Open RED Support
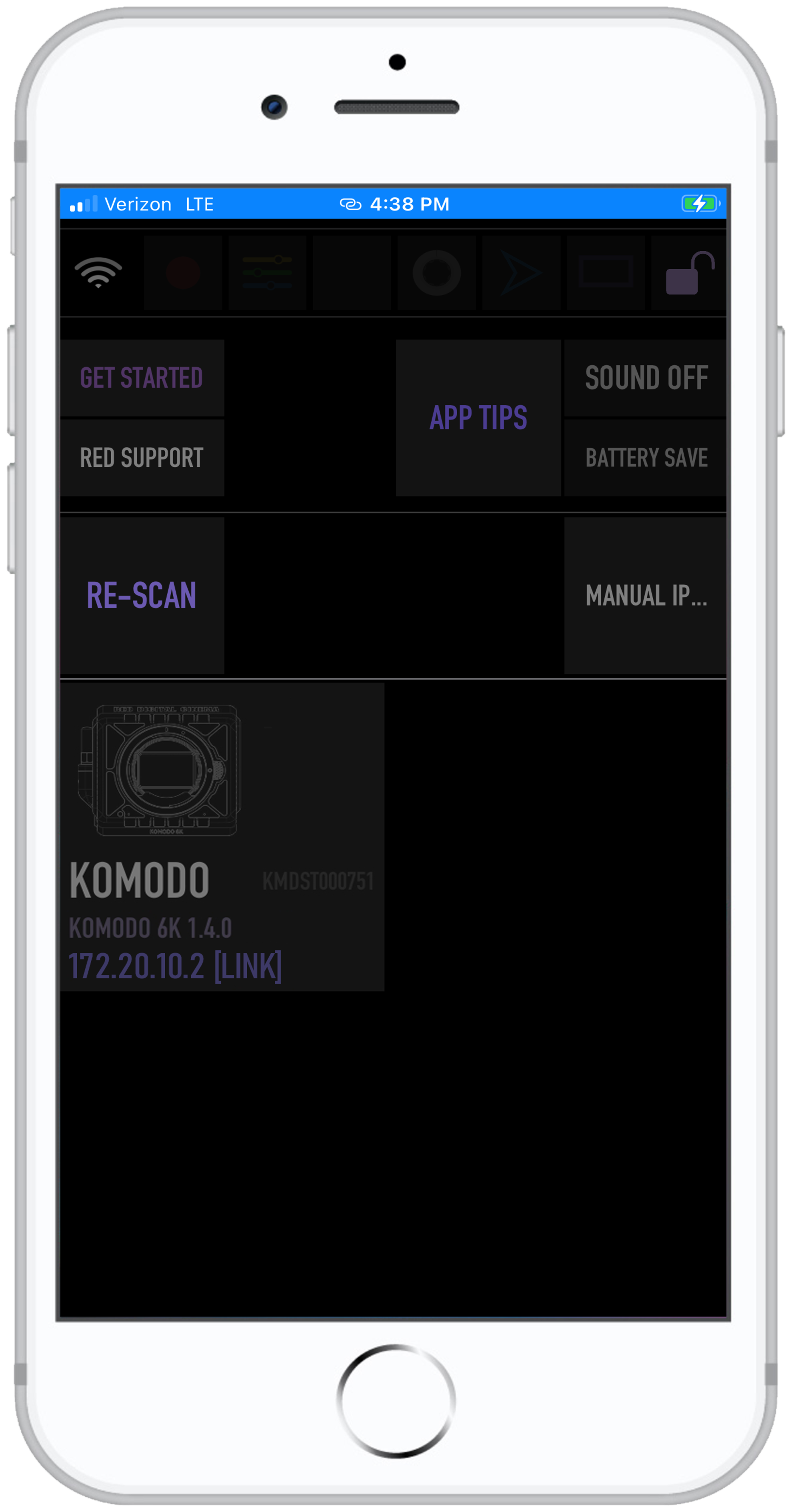 [x=142, y=458]
